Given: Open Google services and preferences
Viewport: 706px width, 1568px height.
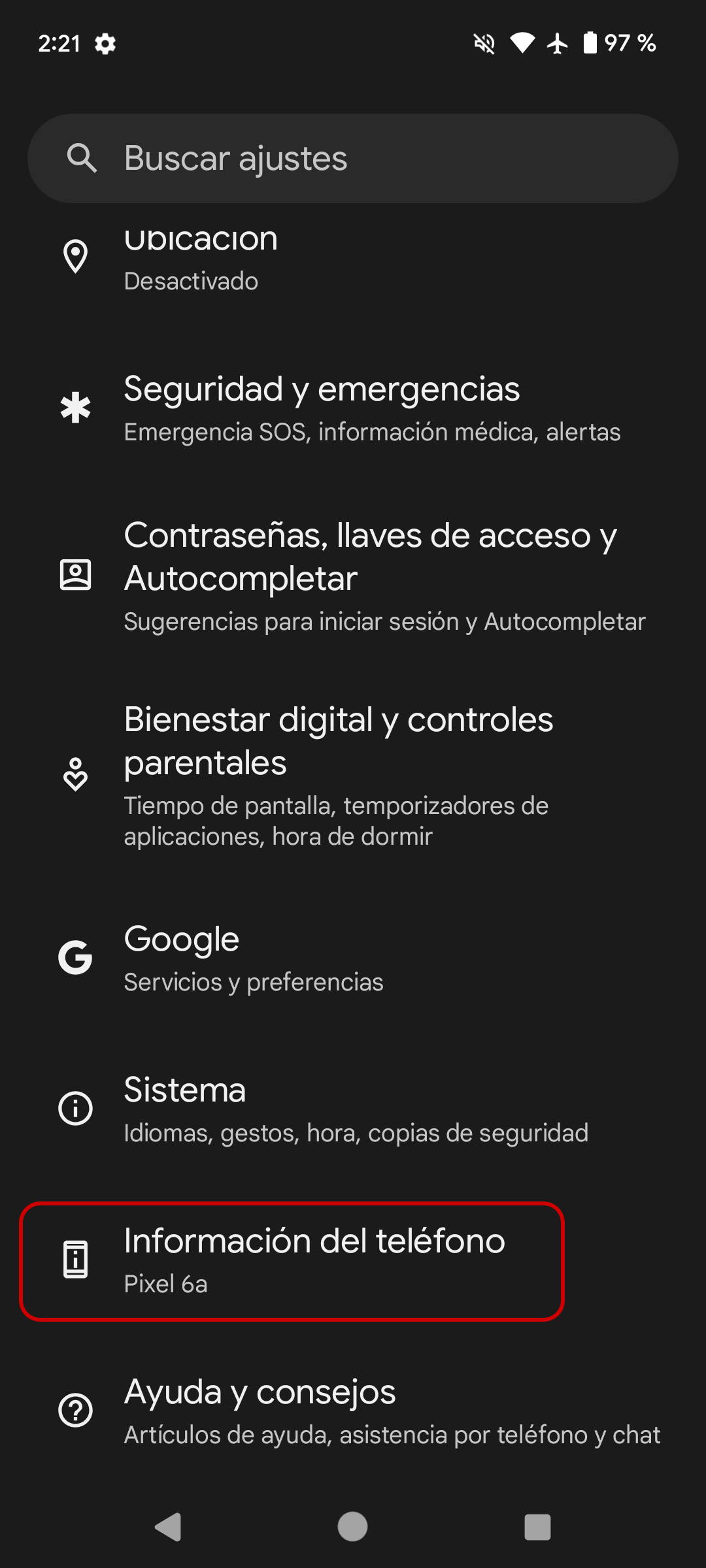Looking at the screenshot, I should [353, 958].
